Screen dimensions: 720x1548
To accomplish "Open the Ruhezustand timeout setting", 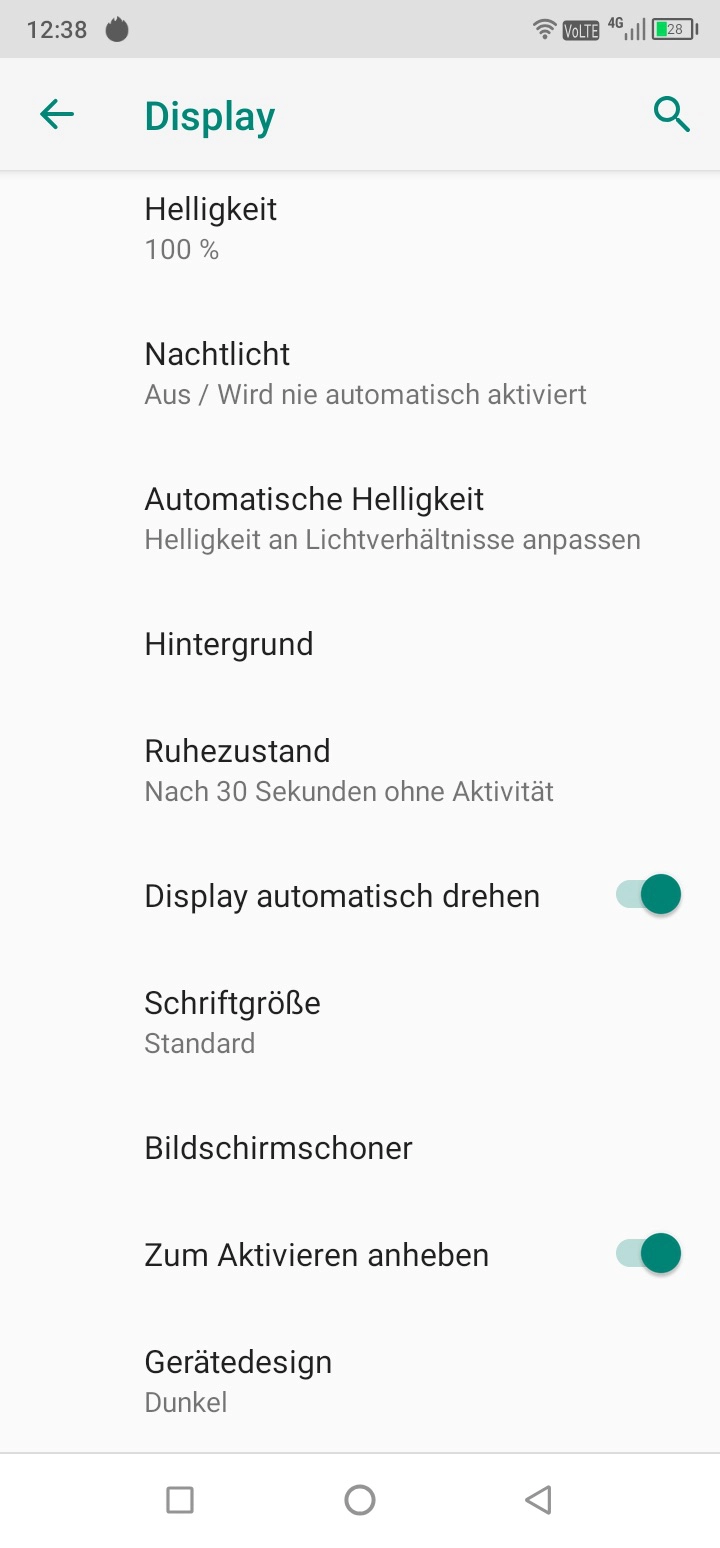I will (x=360, y=770).
